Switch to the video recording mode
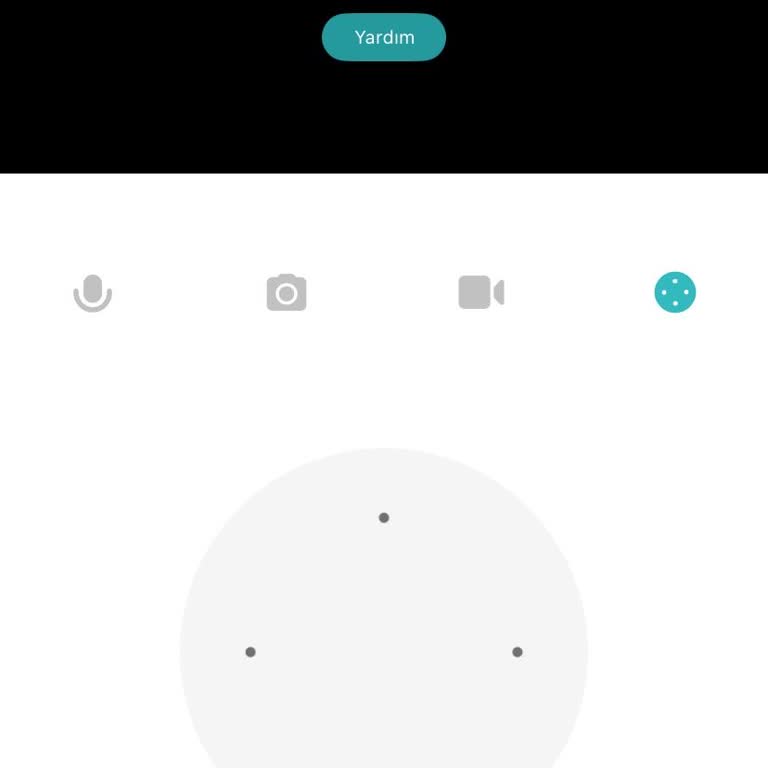 [x=481, y=293]
